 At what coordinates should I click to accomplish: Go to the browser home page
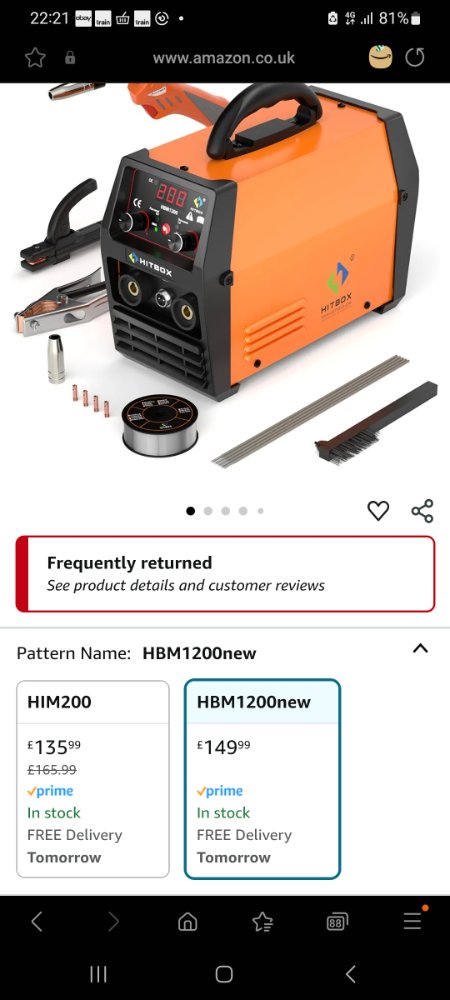[187, 921]
